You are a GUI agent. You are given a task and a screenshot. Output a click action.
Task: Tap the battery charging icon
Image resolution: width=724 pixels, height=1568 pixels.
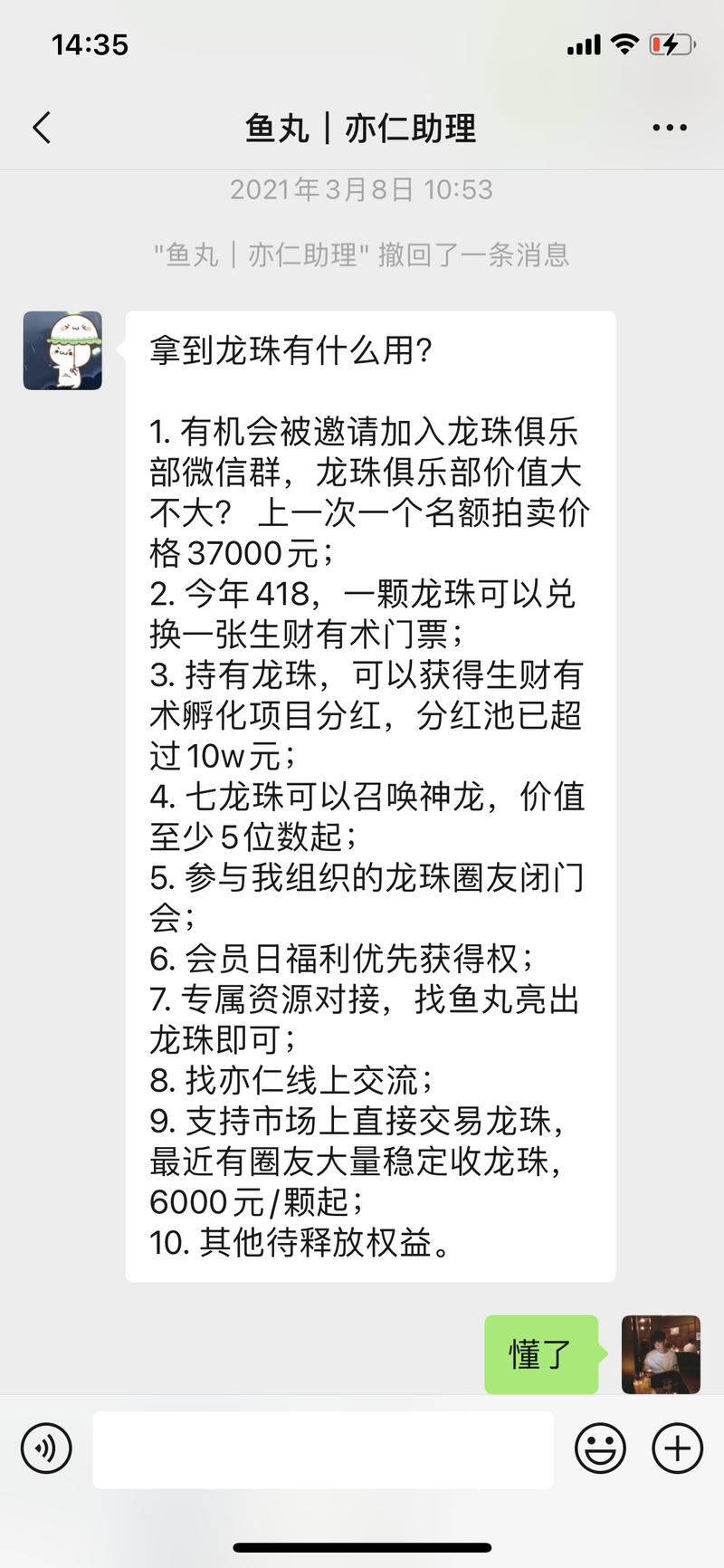(x=672, y=43)
